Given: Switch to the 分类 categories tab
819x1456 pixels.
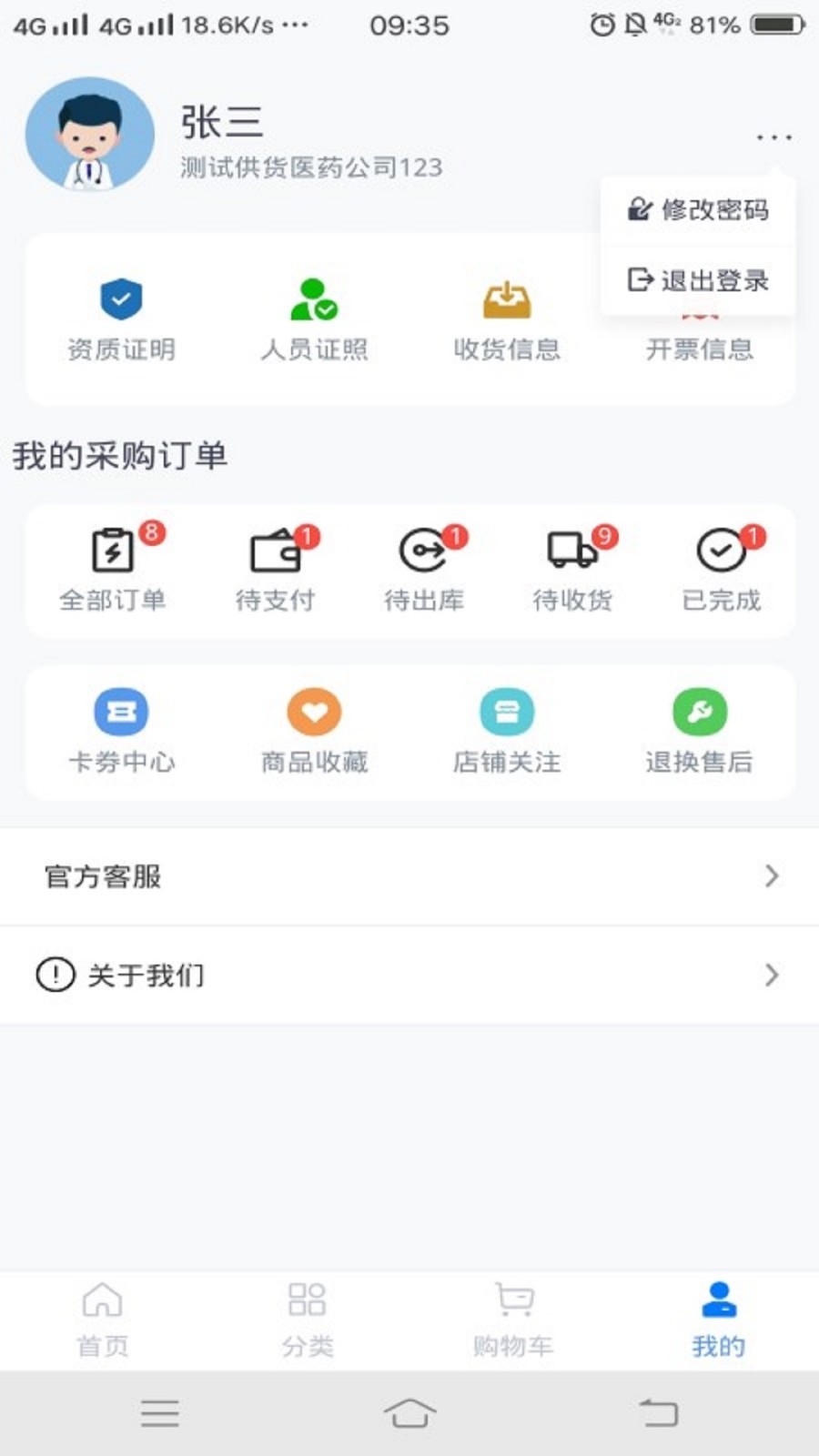Looking at the screenshot, I should click(307, 1319).
